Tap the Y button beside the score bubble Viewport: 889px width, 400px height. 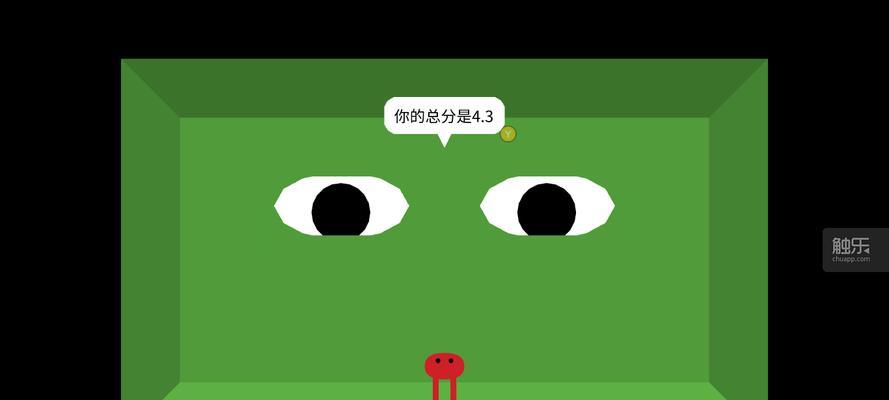tap(508, 134)
